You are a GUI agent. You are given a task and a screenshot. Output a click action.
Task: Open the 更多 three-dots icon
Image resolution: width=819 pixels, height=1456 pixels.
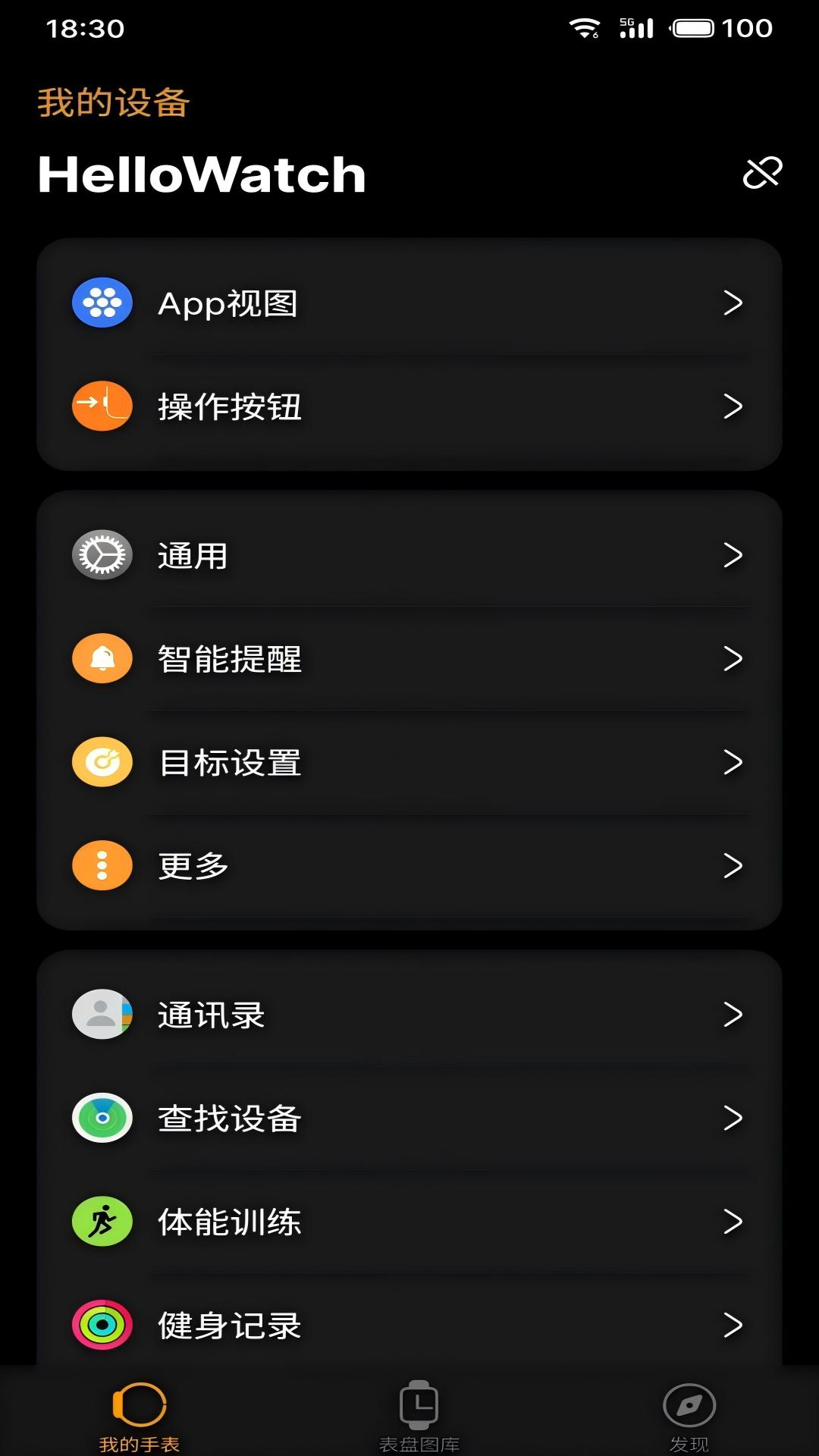pyautogui.click(x=101, y=864)
